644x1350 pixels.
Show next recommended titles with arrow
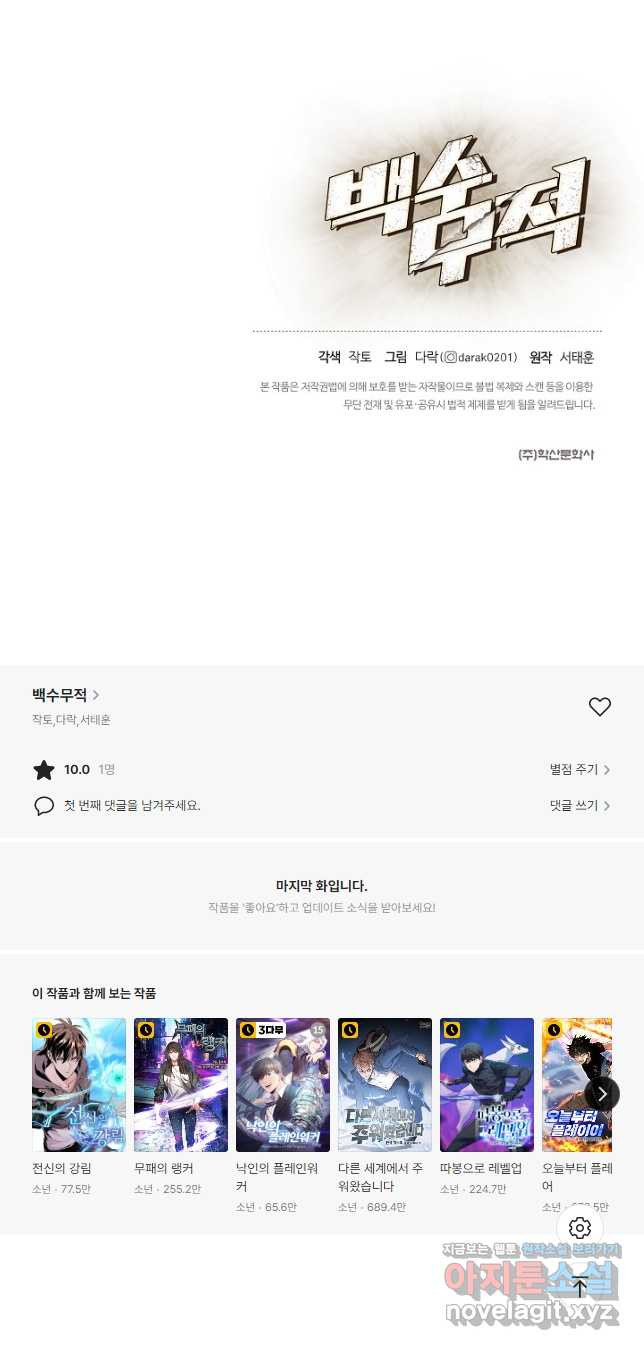pyautogui.click(x=602, y=1094)
